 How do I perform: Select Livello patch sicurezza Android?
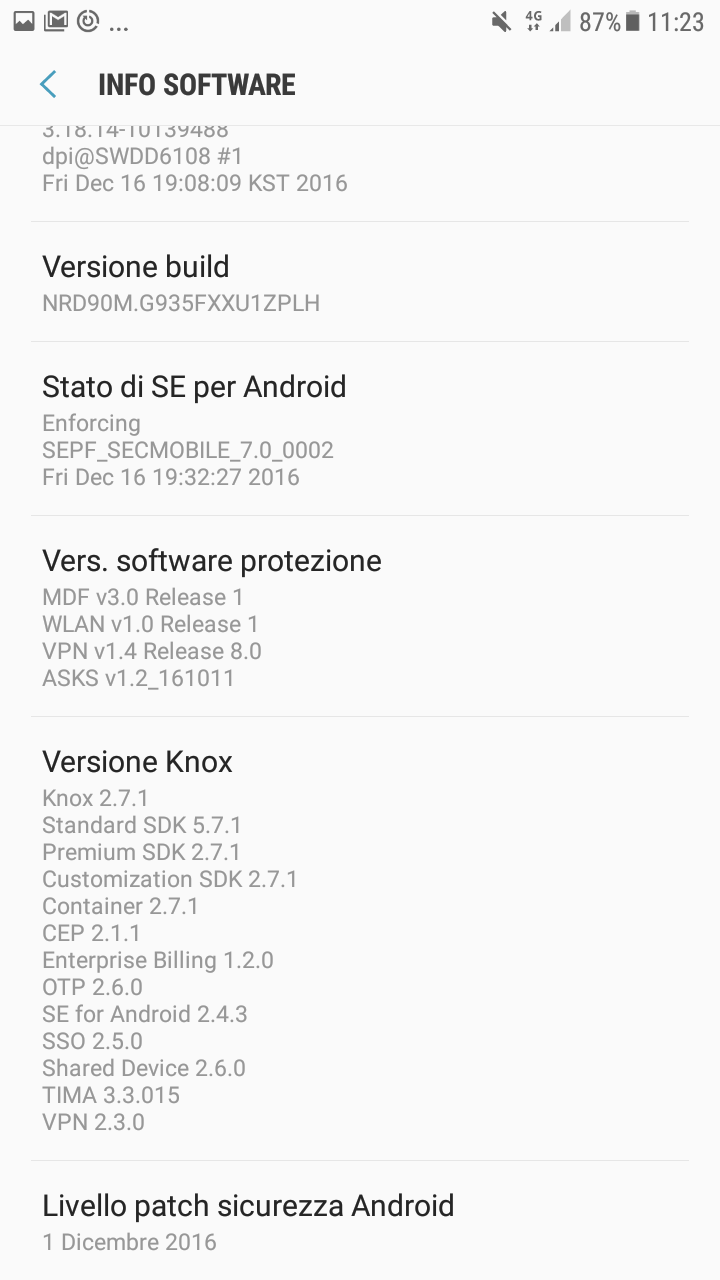point(360,1221)
